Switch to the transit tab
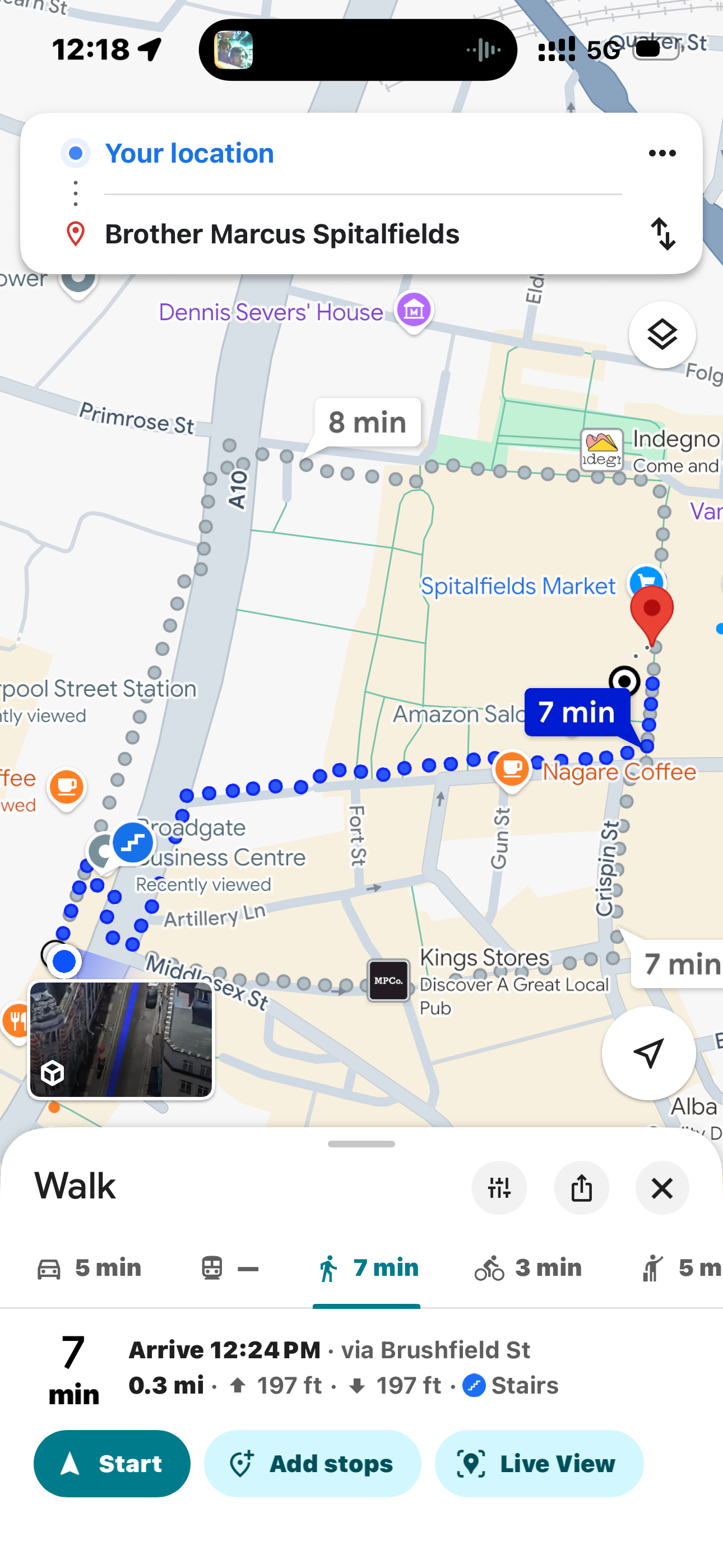The image size is (723, 1568). point(229,1269)
